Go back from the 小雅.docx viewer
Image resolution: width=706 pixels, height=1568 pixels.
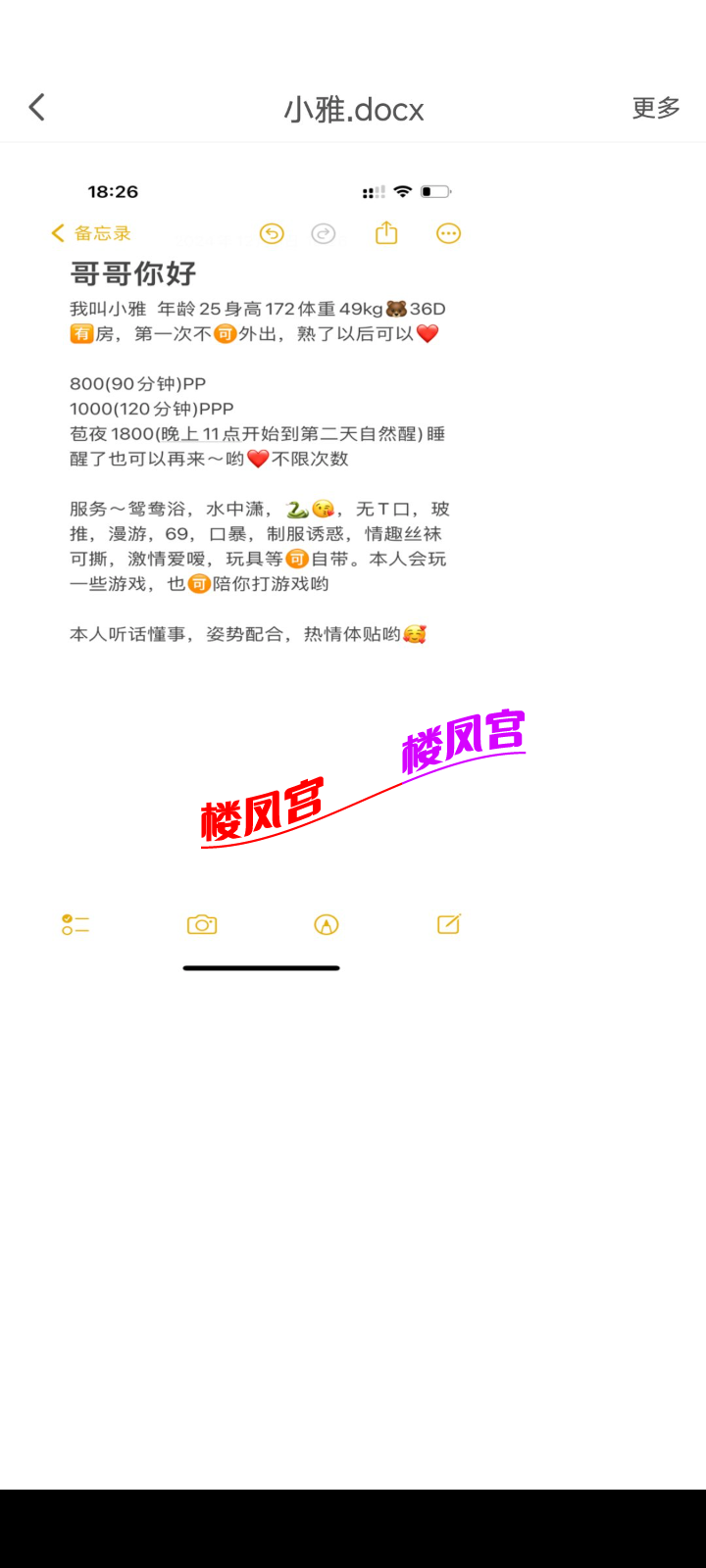[x=37, y=108]
